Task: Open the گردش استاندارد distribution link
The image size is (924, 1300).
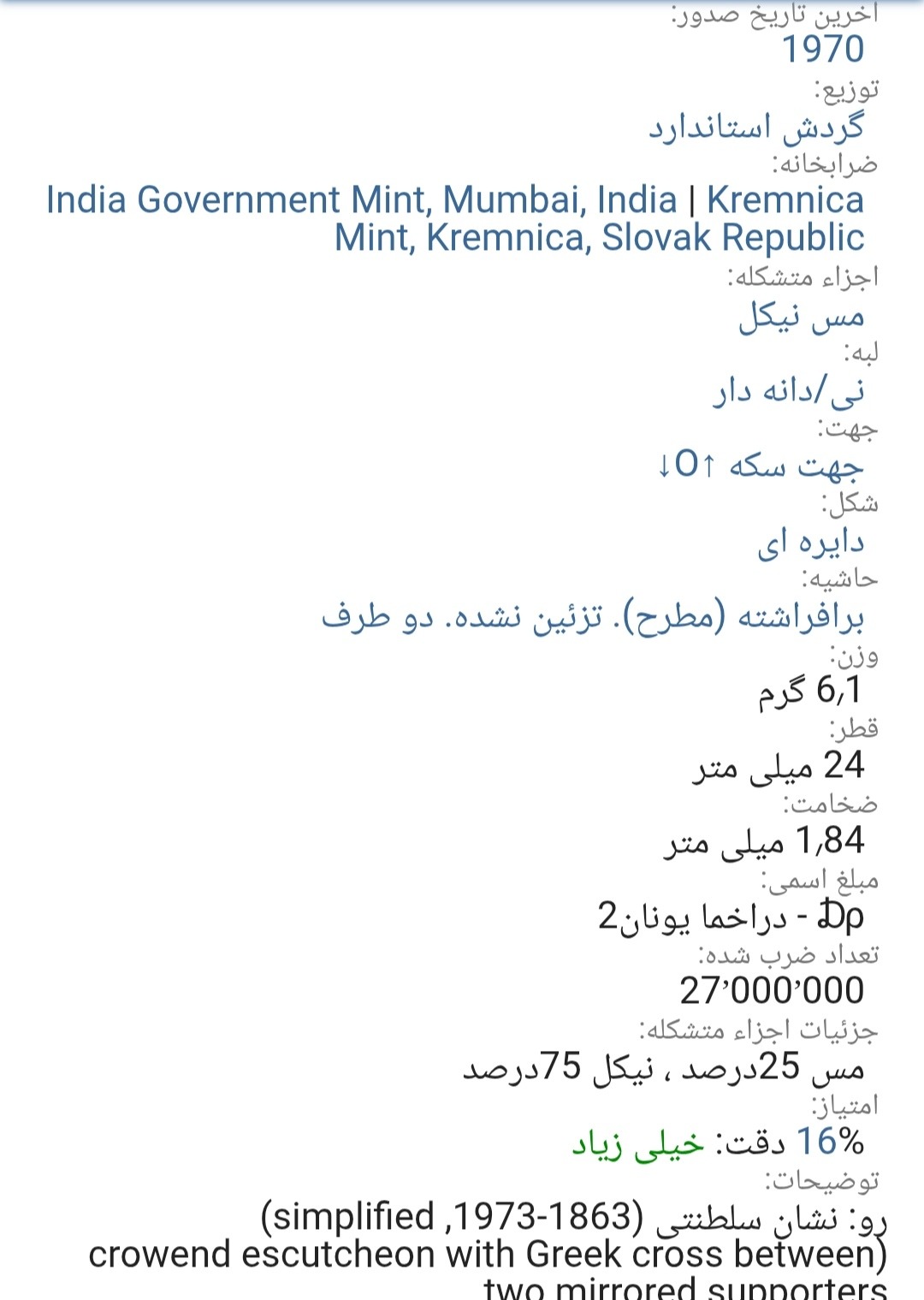Action: click(x=756, y=127)
